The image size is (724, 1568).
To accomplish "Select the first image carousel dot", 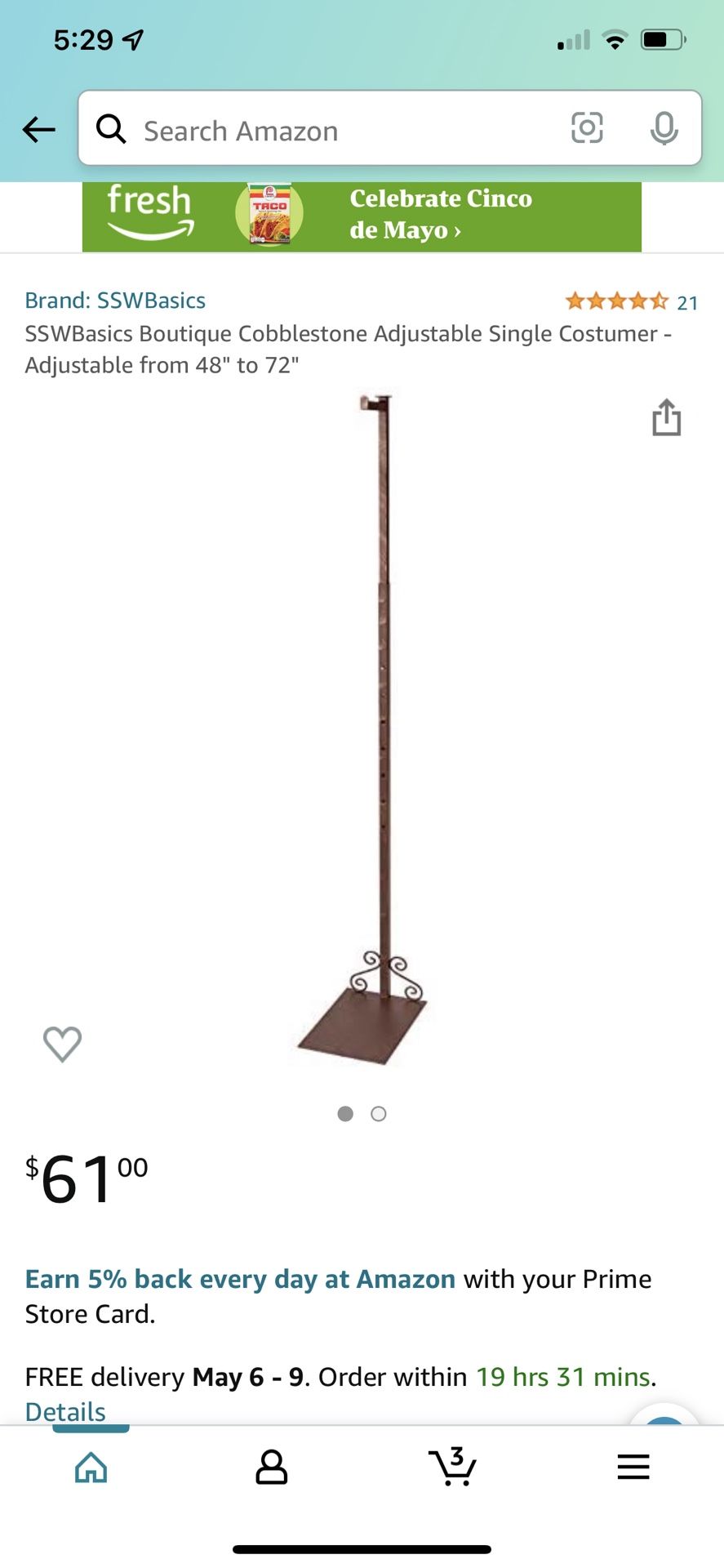I will tap(345, 1113).
